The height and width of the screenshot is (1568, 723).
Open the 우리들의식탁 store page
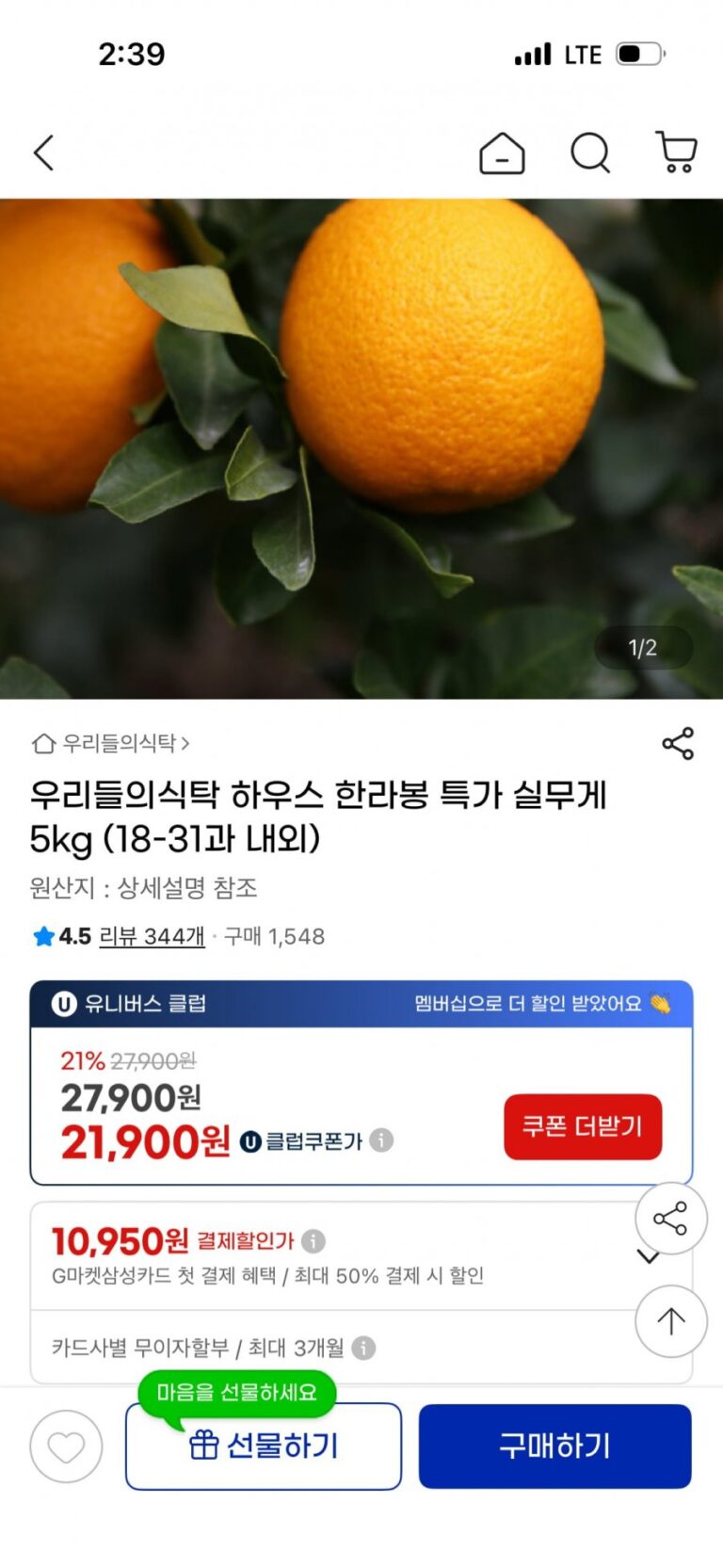coord(111,744)
